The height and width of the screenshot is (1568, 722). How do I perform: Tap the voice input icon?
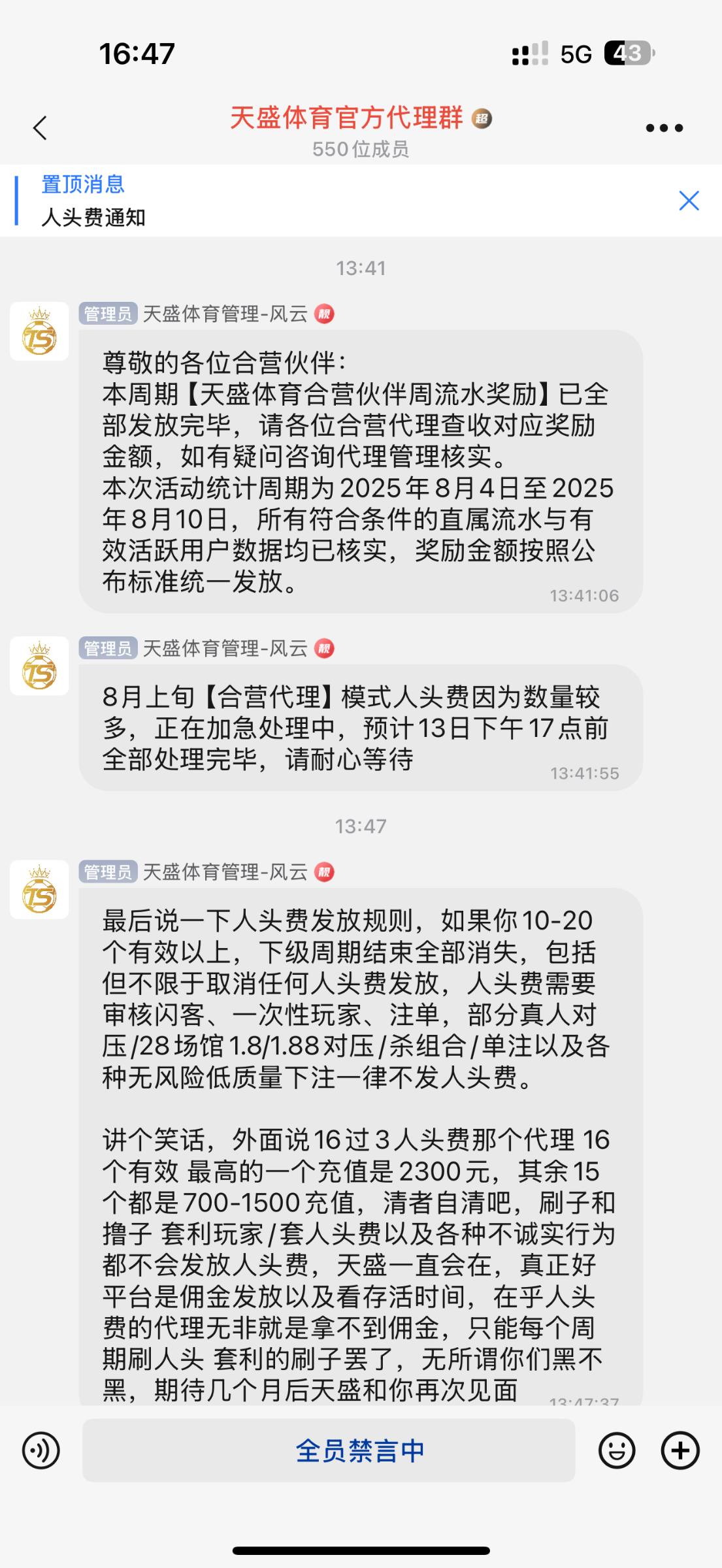(41, 1450)
